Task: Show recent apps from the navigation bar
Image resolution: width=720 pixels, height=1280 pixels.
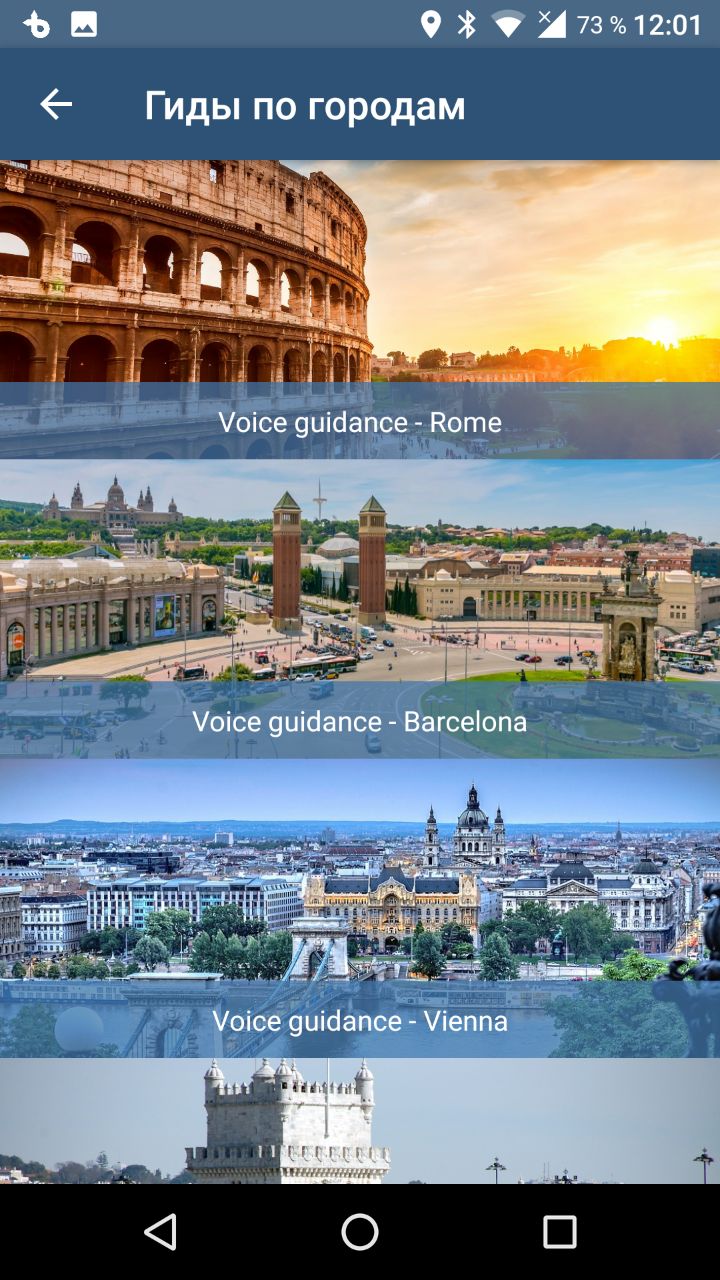Action: point(560,1232)
